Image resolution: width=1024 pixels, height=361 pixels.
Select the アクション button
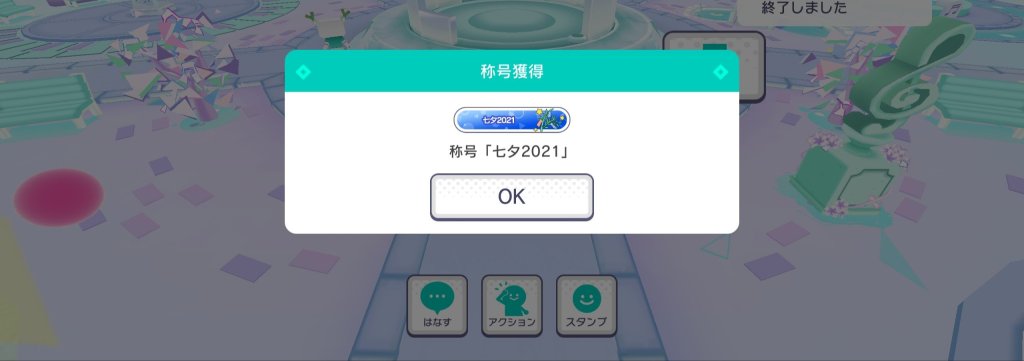511,306
